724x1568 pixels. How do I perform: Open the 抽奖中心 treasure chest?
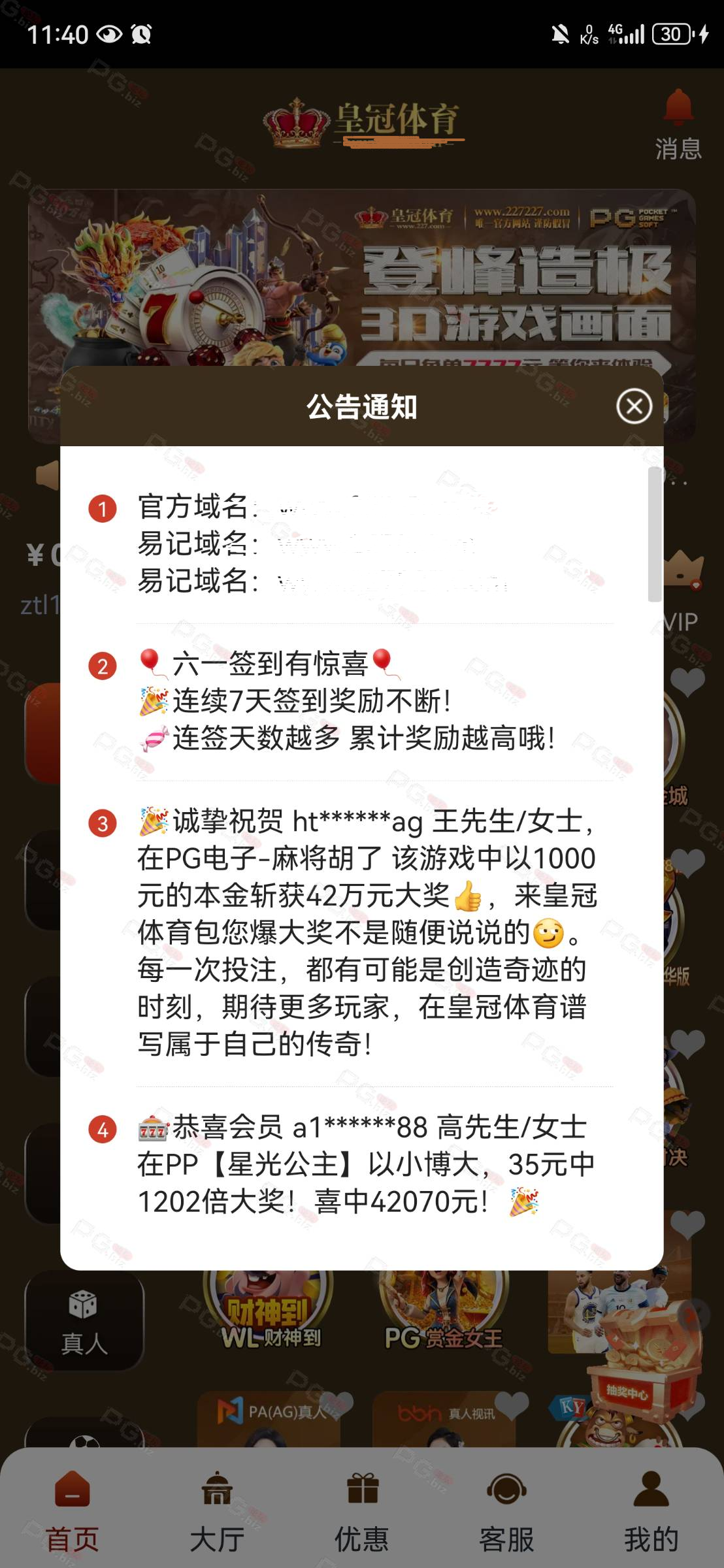coord(646,1360)
